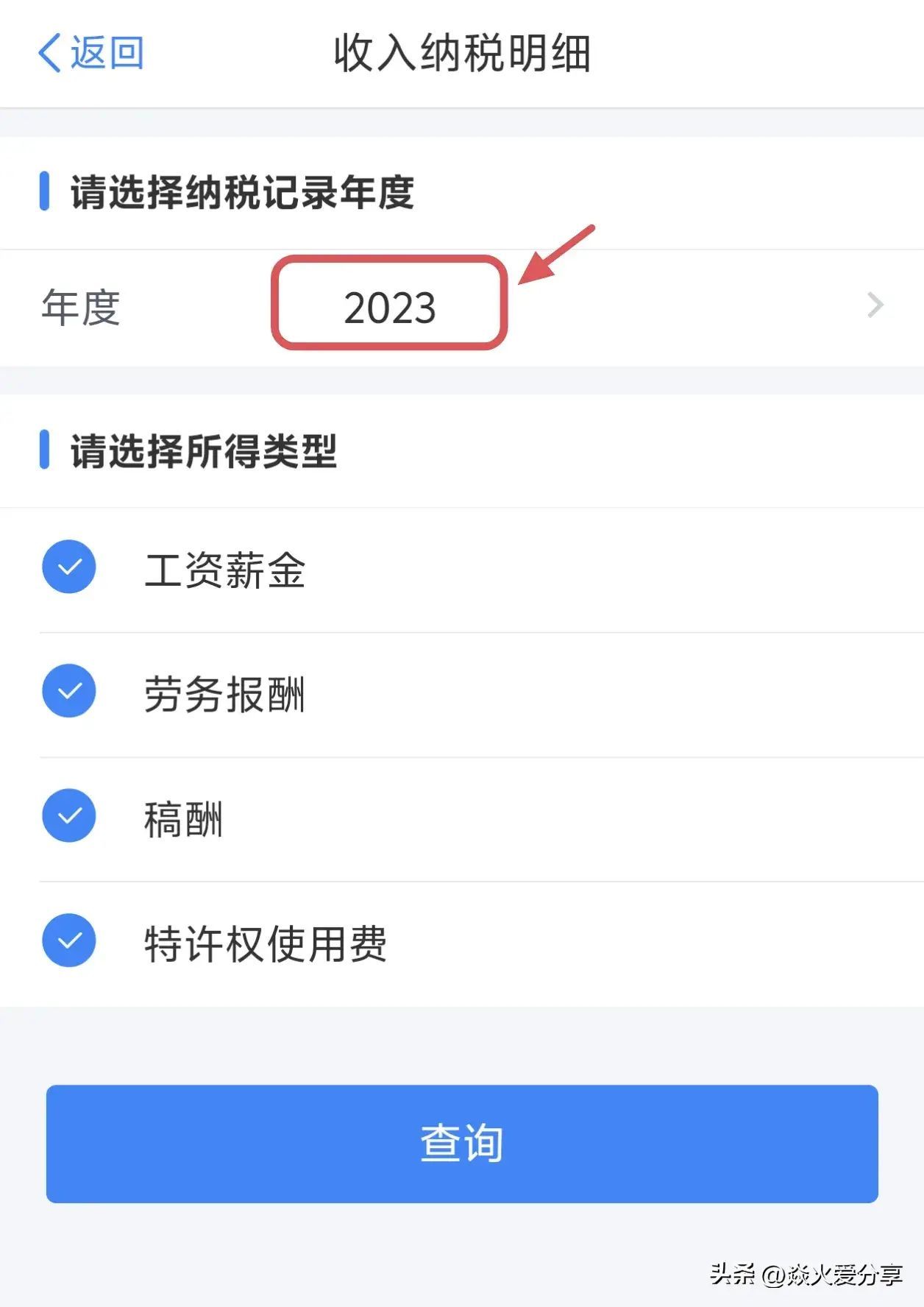
Task: Toggle the 稿酬 checkbox
Action: point(69,816)
